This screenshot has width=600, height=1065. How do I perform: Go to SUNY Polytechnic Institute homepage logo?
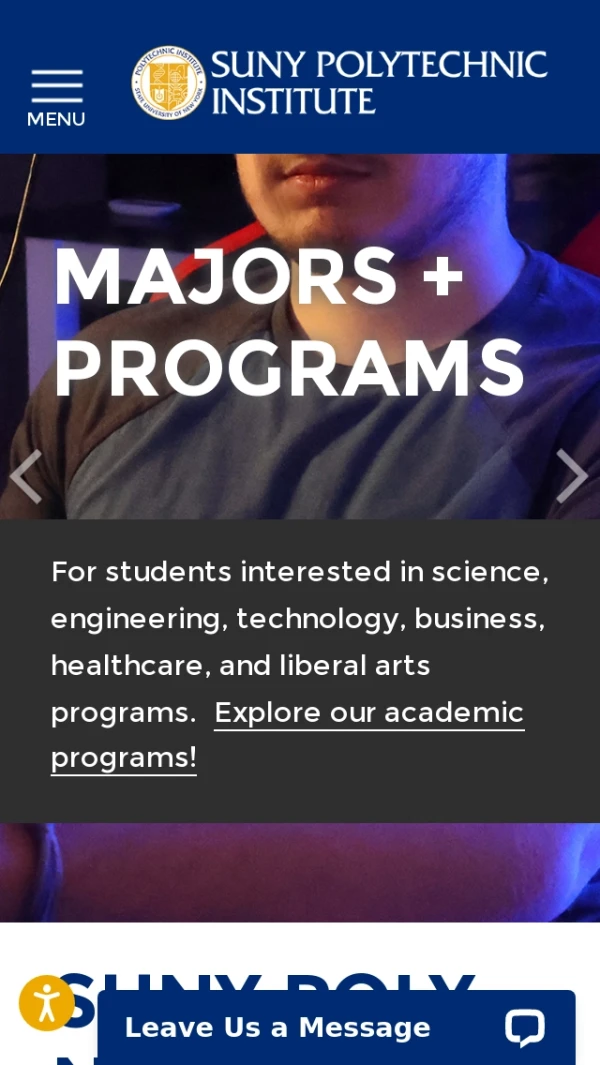[339, 82]
